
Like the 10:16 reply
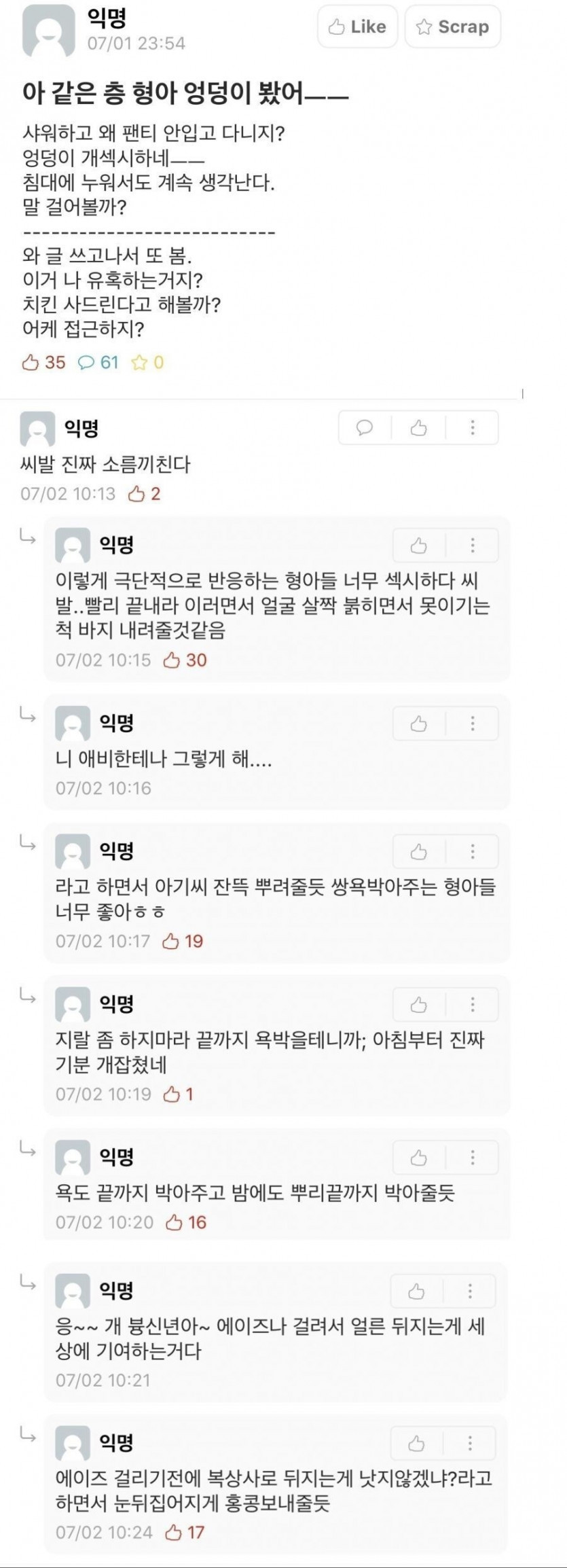click(419, 724)
